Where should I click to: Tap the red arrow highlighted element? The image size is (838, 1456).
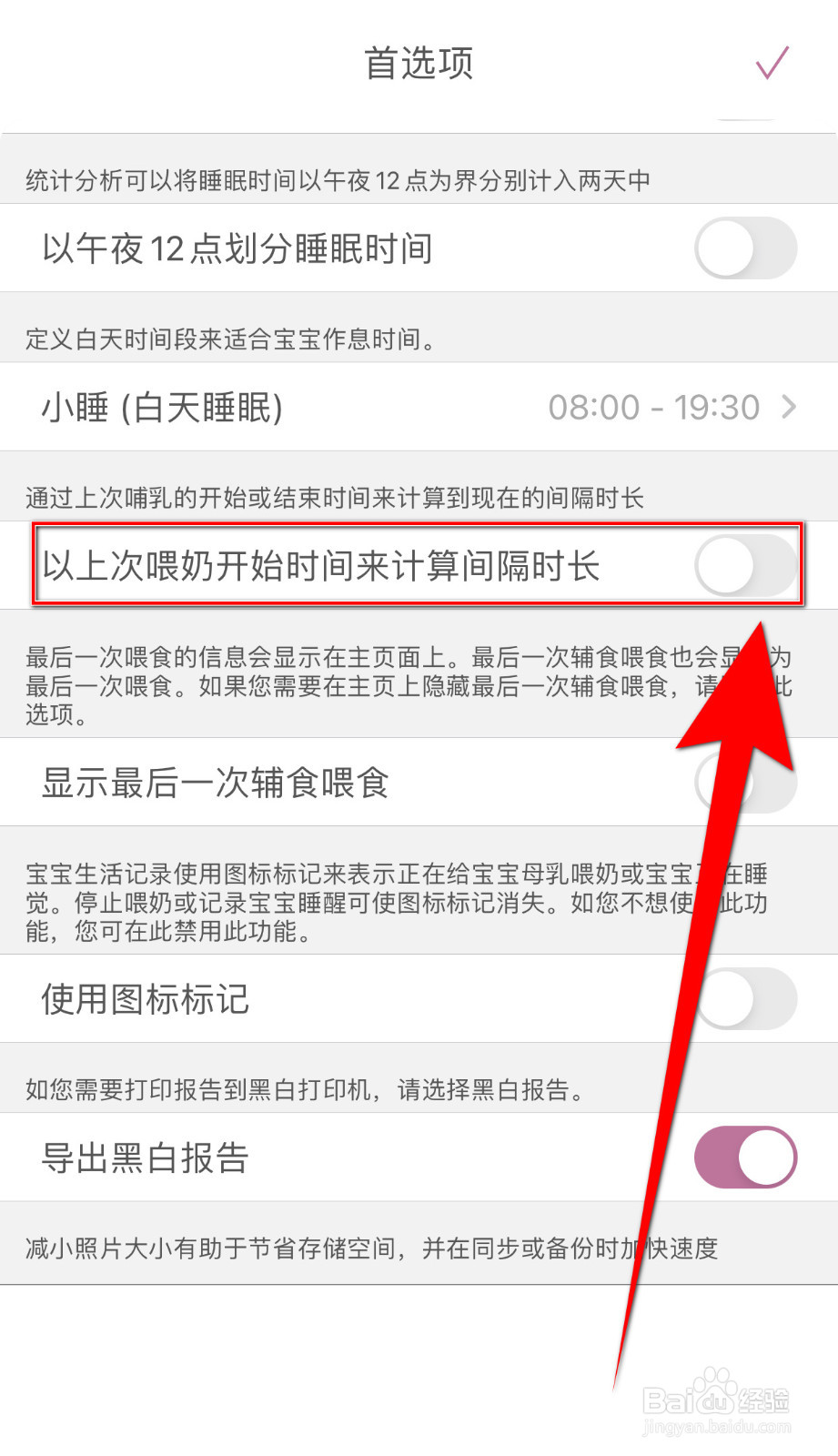pyautogui.click(x=744, y=566)
